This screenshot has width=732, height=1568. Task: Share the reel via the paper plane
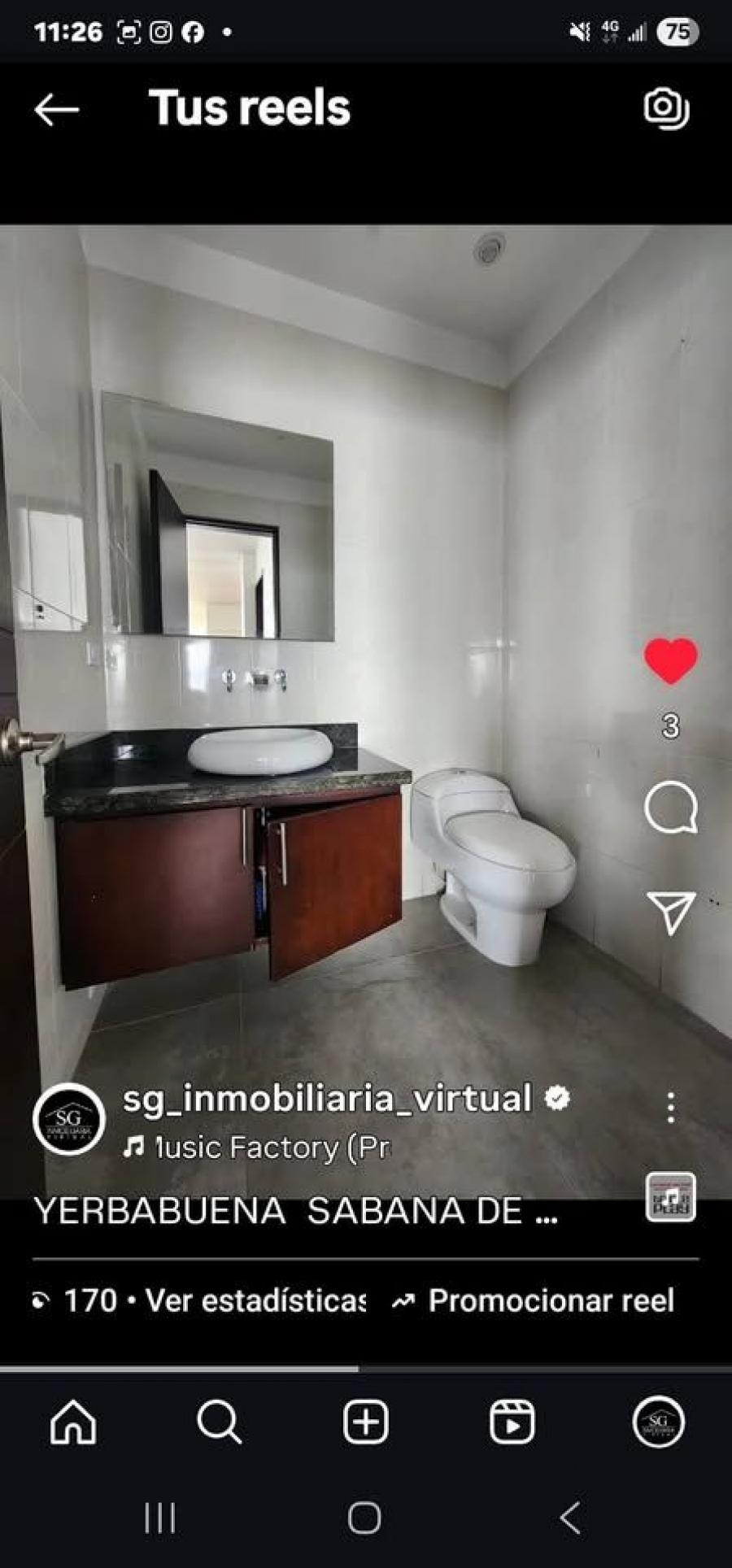click(x=671, y=912)
